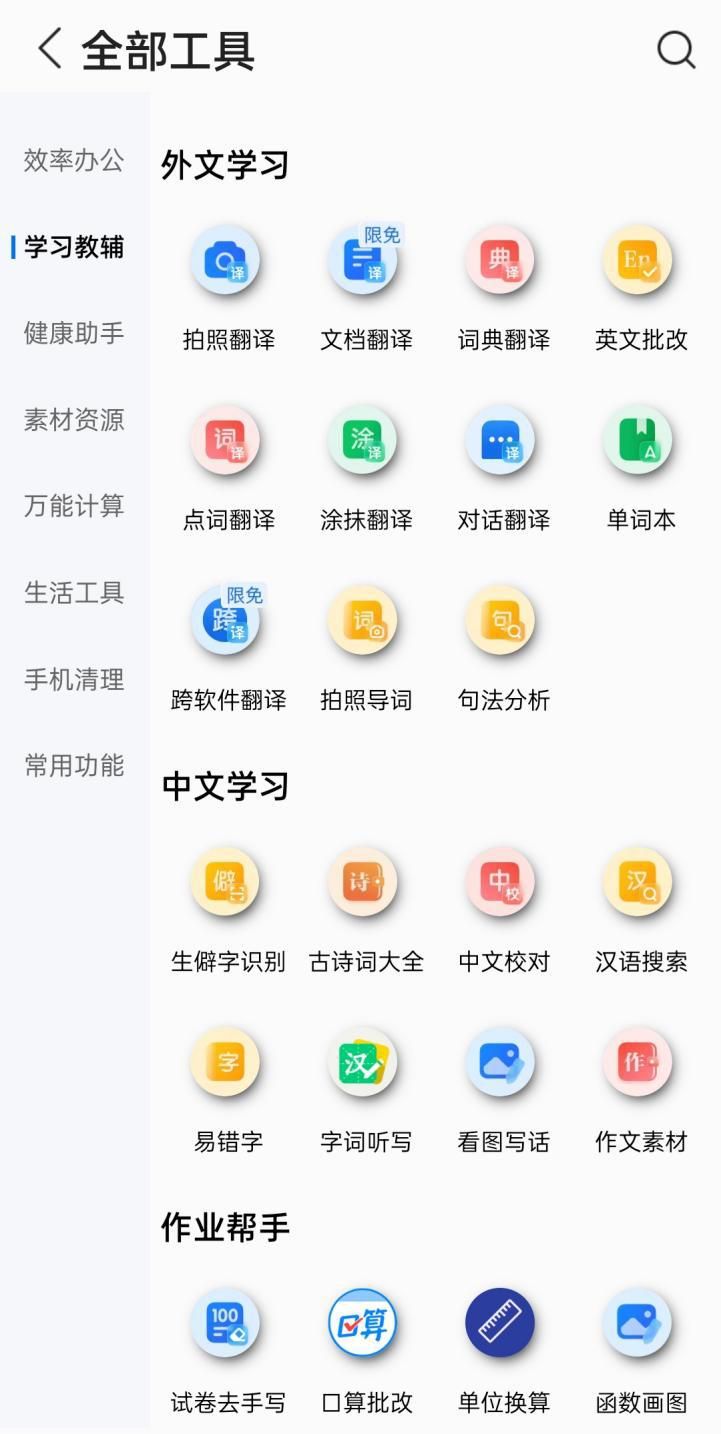Image resolution: width=721 pixels, height=1434 pixels.
Task: Open the search icon
Action: [x=675, y=49]
